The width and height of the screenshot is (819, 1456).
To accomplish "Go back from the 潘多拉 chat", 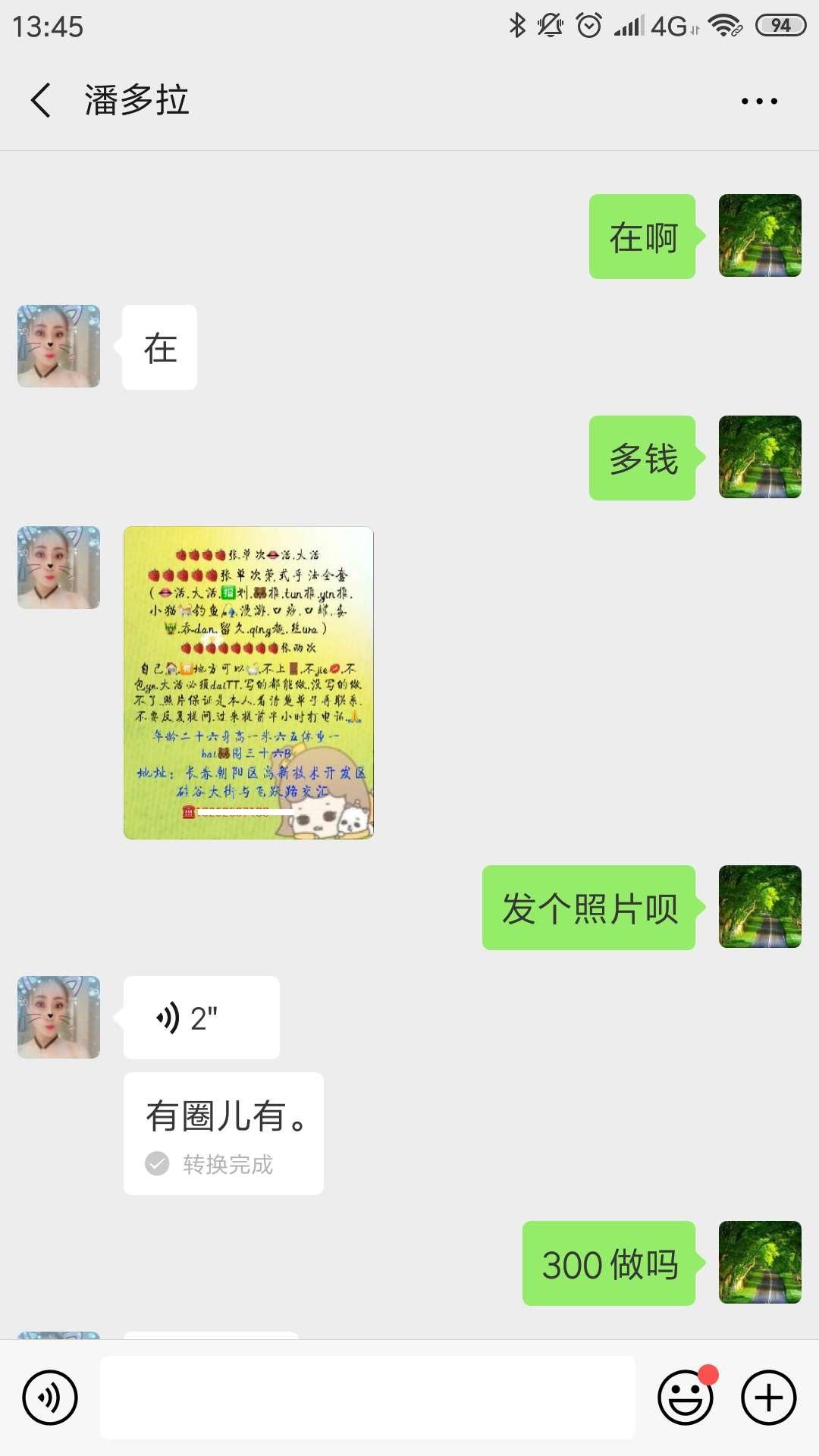I will pyautogui.click(x=41, y=100).
